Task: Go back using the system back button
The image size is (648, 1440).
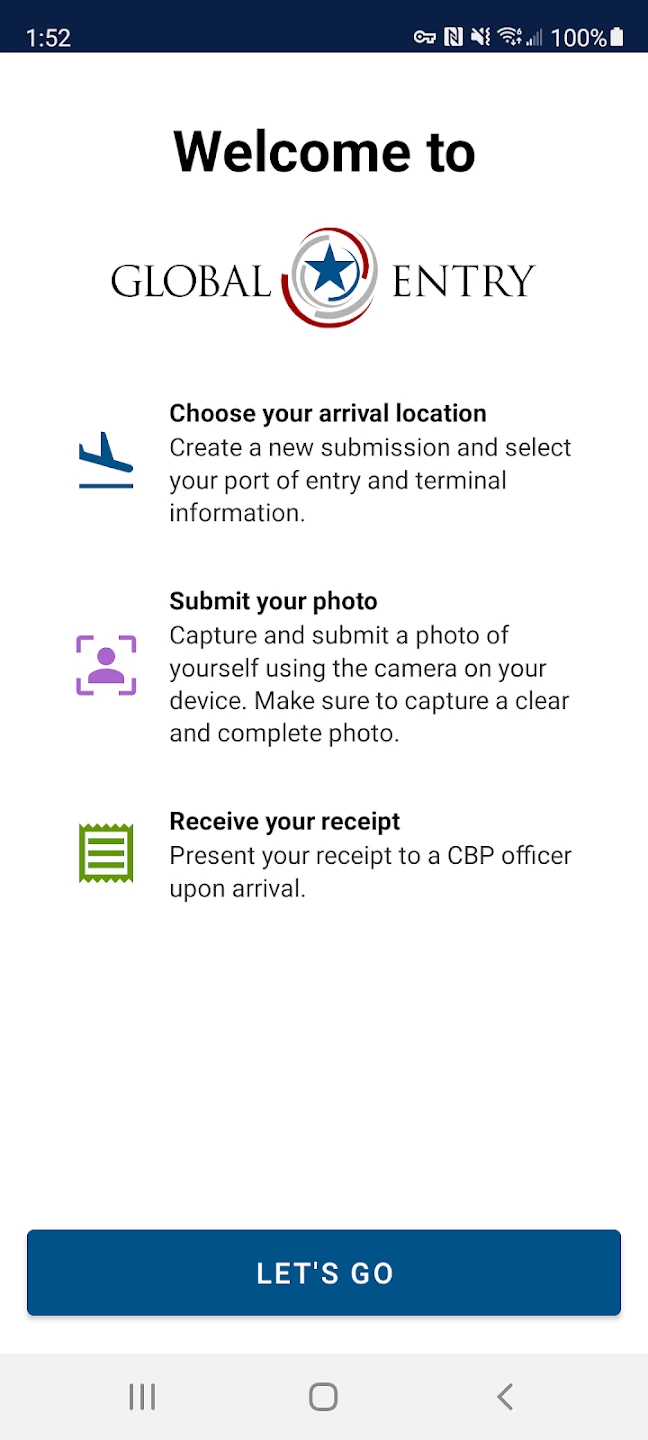Action: click(505, 1396)
